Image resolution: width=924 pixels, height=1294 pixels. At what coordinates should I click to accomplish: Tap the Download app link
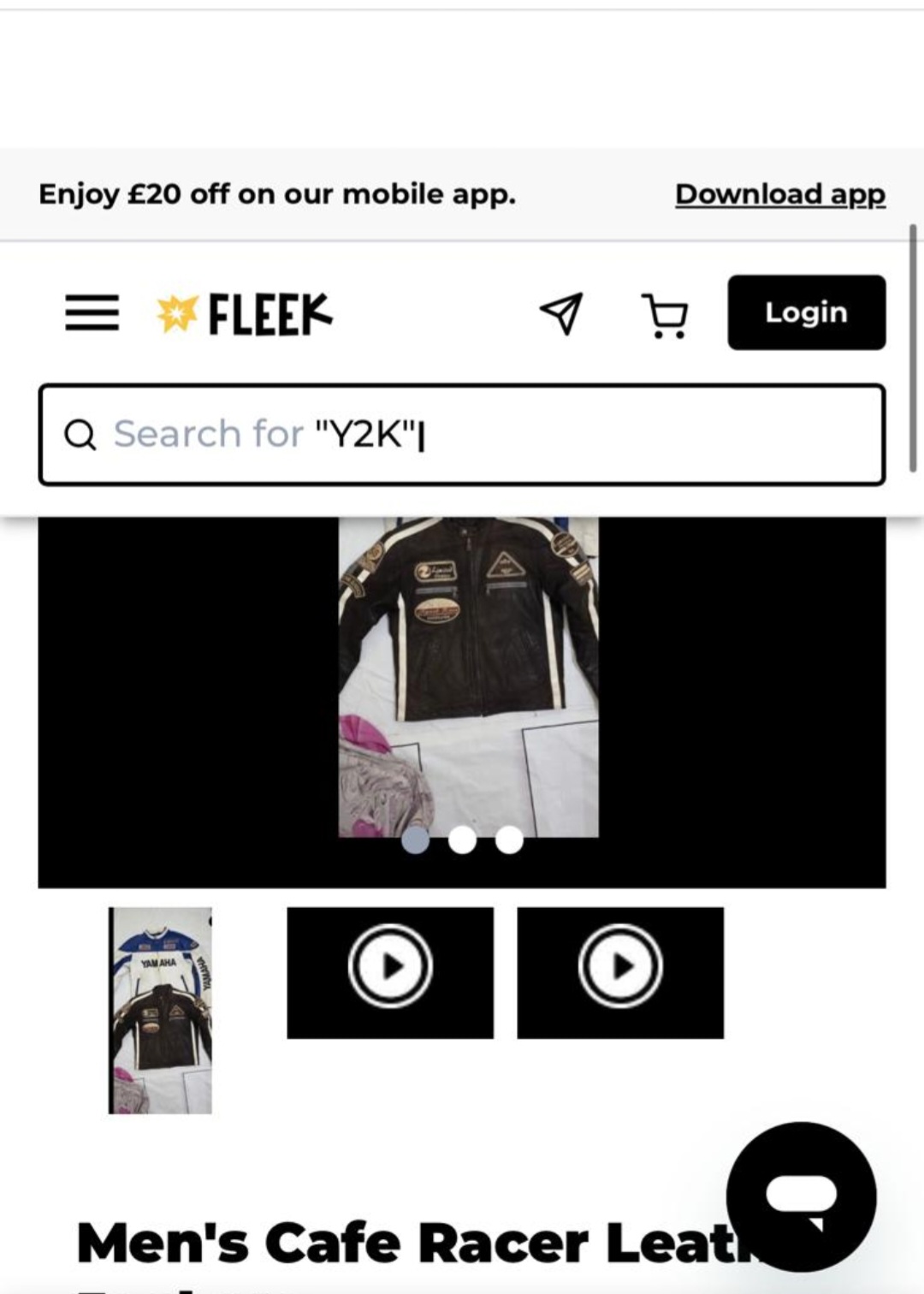(x=779, y=194)
